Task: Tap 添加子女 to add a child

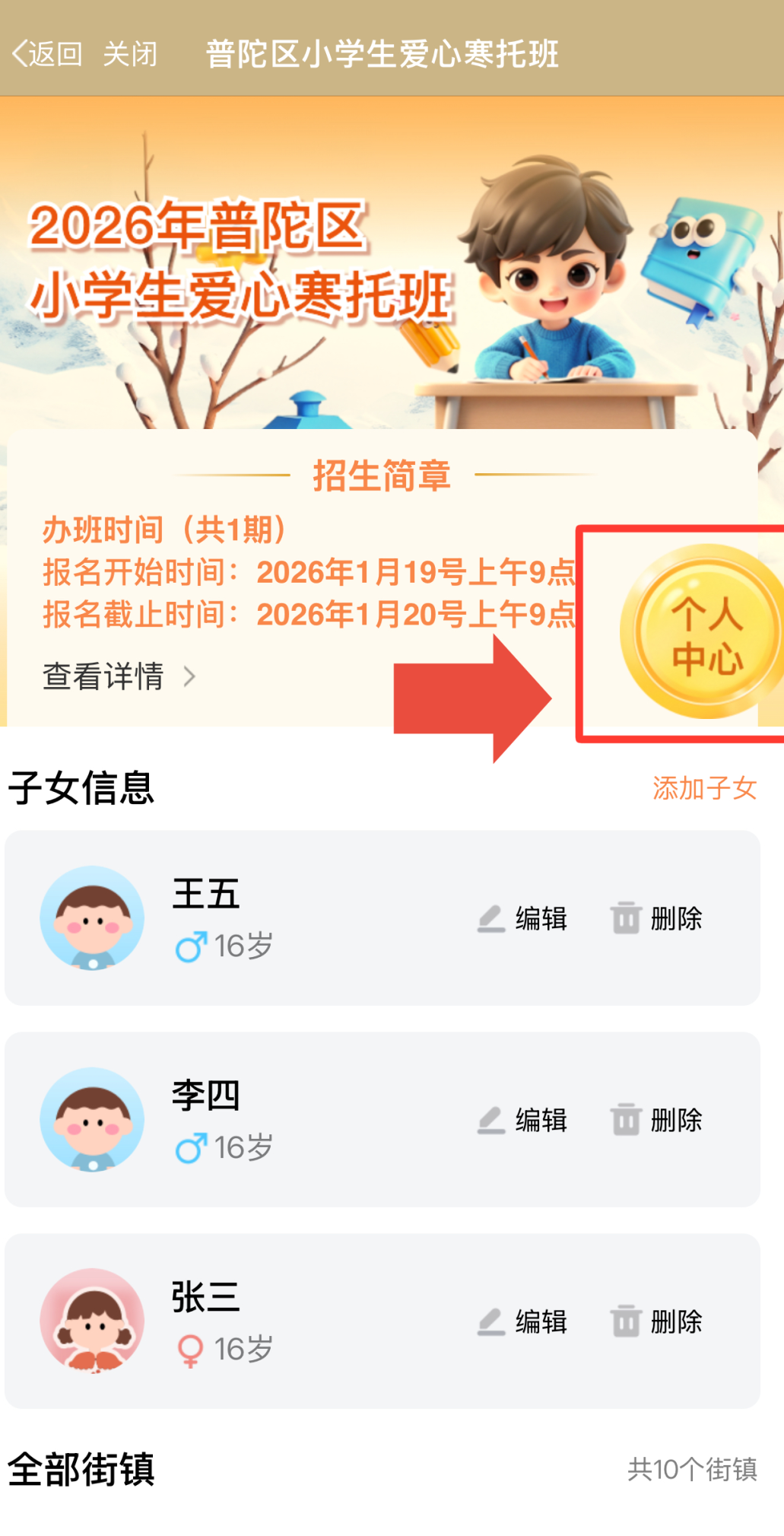Action: (704, 788)
